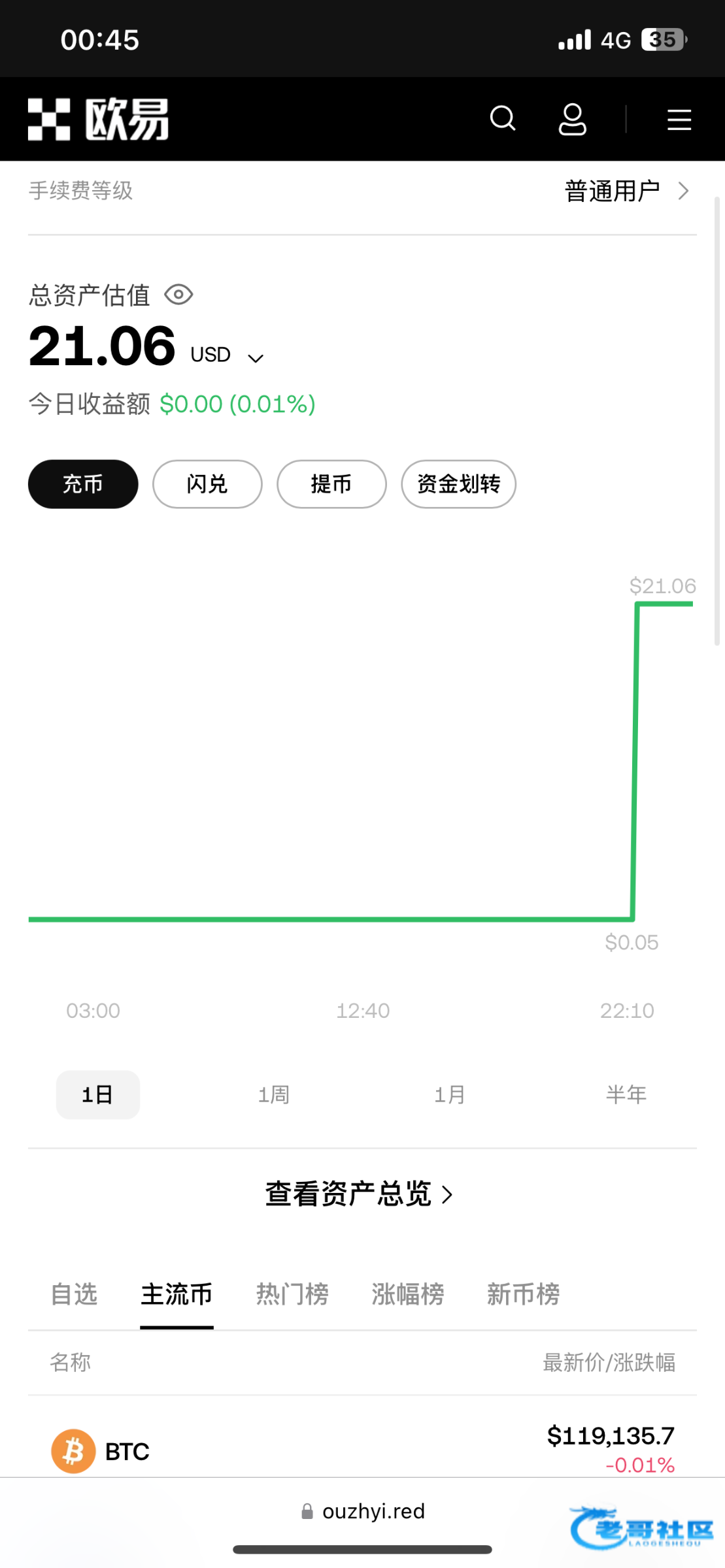Open 查看资产总览 link
725x1568 pixels.
[360, 1194]
